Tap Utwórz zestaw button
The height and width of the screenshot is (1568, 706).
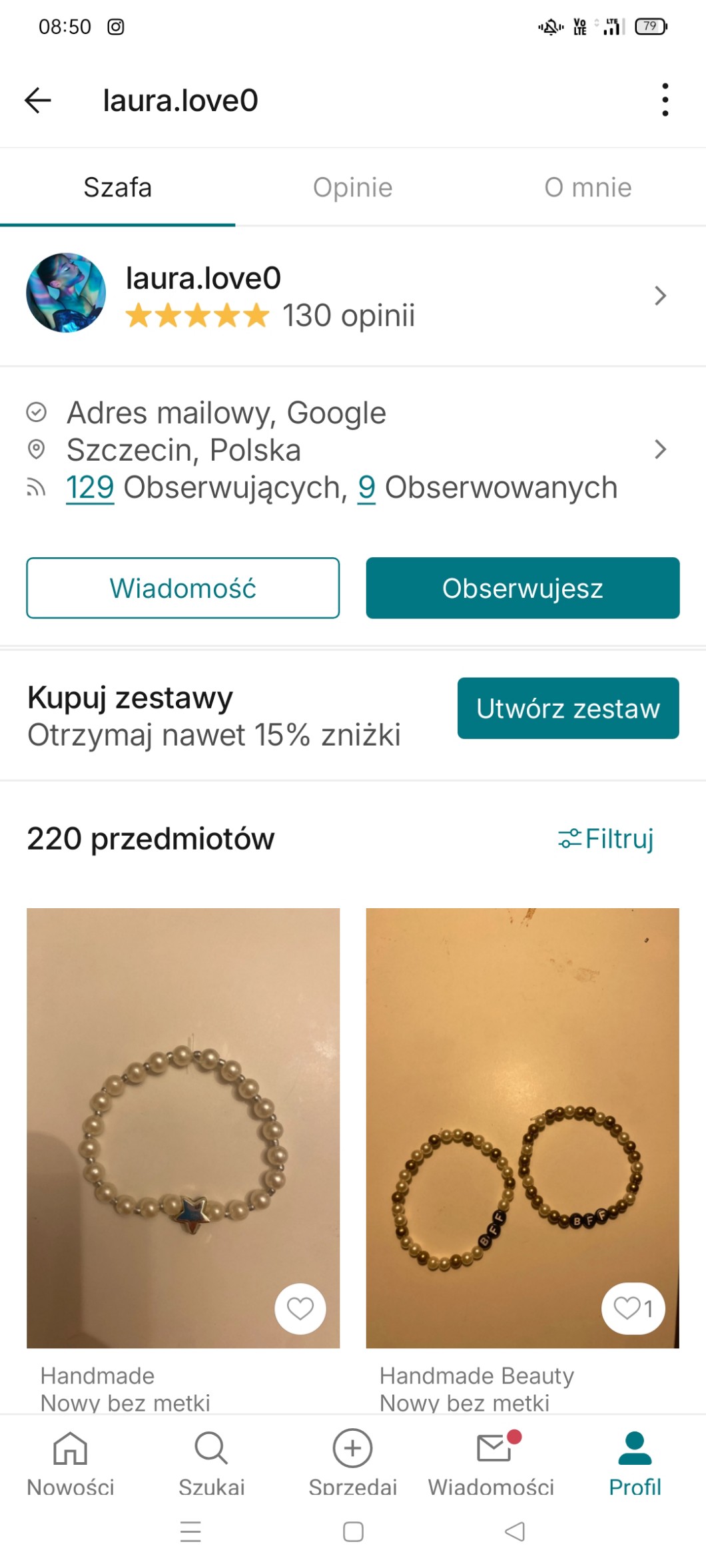click(x=567, y=708)
